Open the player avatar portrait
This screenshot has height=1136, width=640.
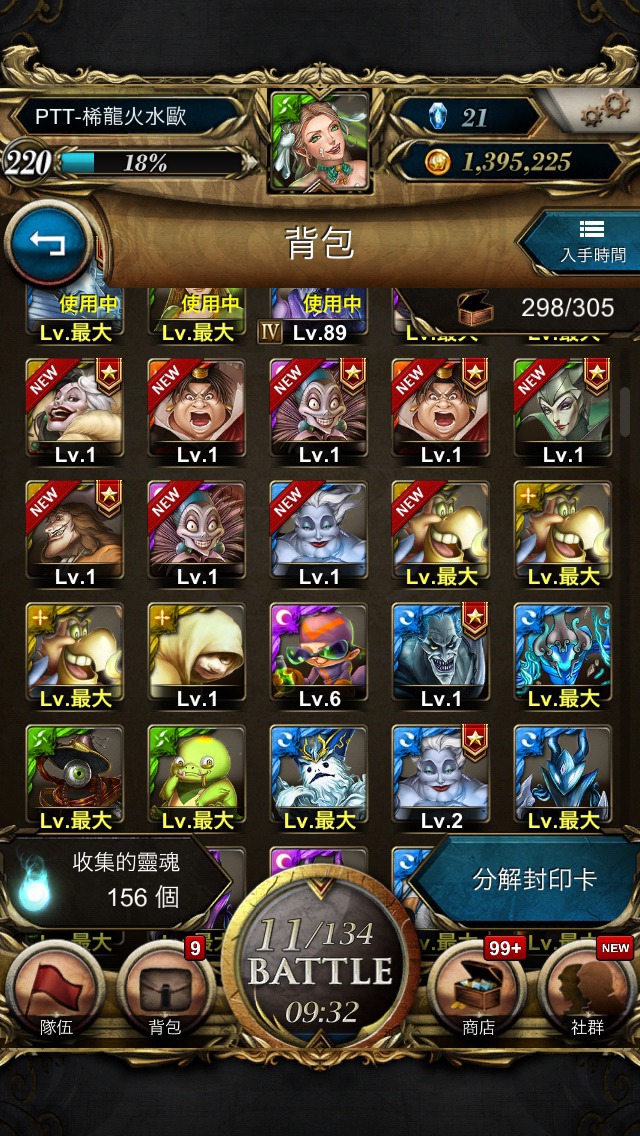tap(320, 141)
